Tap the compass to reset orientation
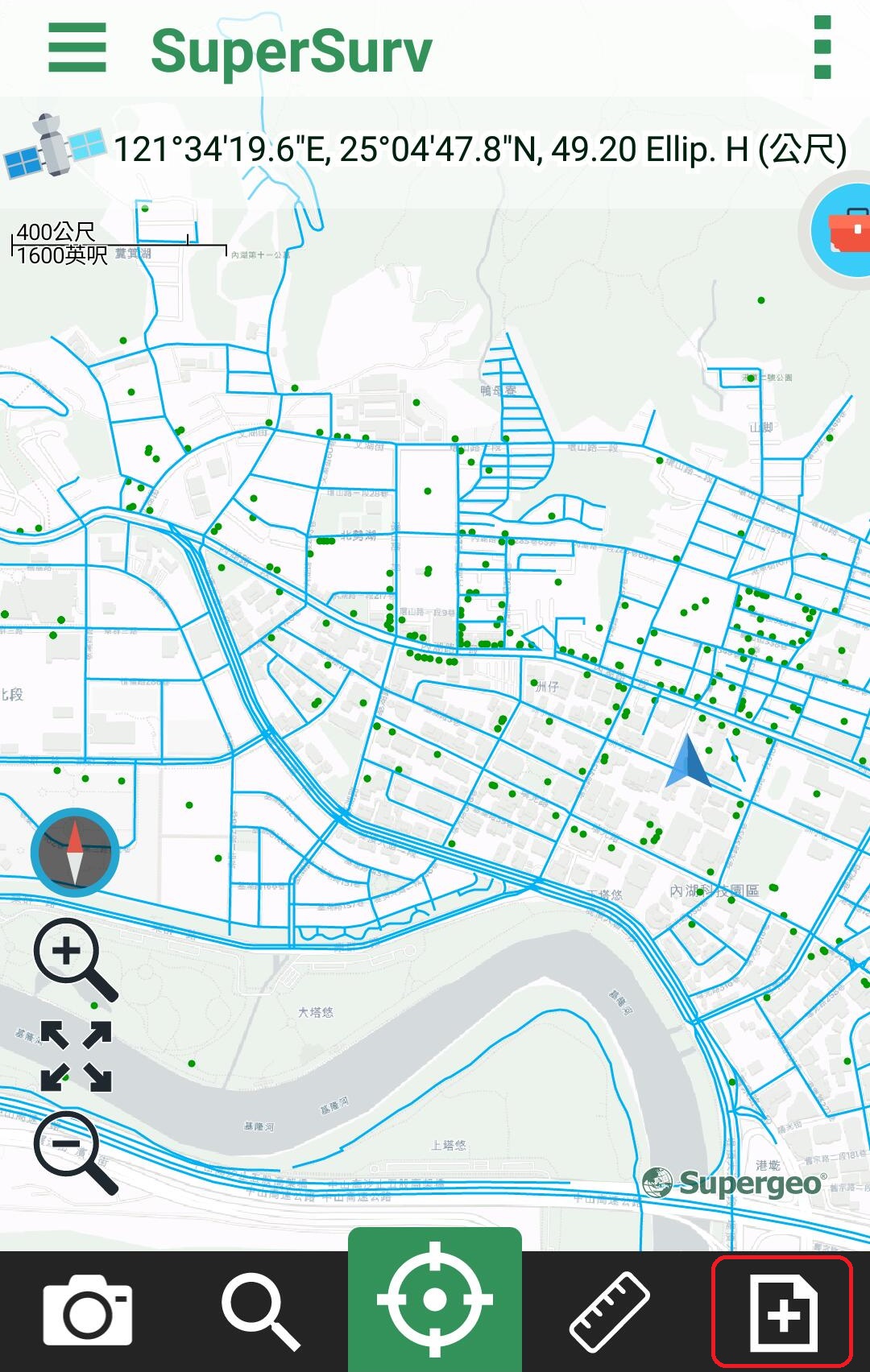Image resolution: width=870 pixels, height=1372 pixels. pyautogui.click(x=75, y=853)
